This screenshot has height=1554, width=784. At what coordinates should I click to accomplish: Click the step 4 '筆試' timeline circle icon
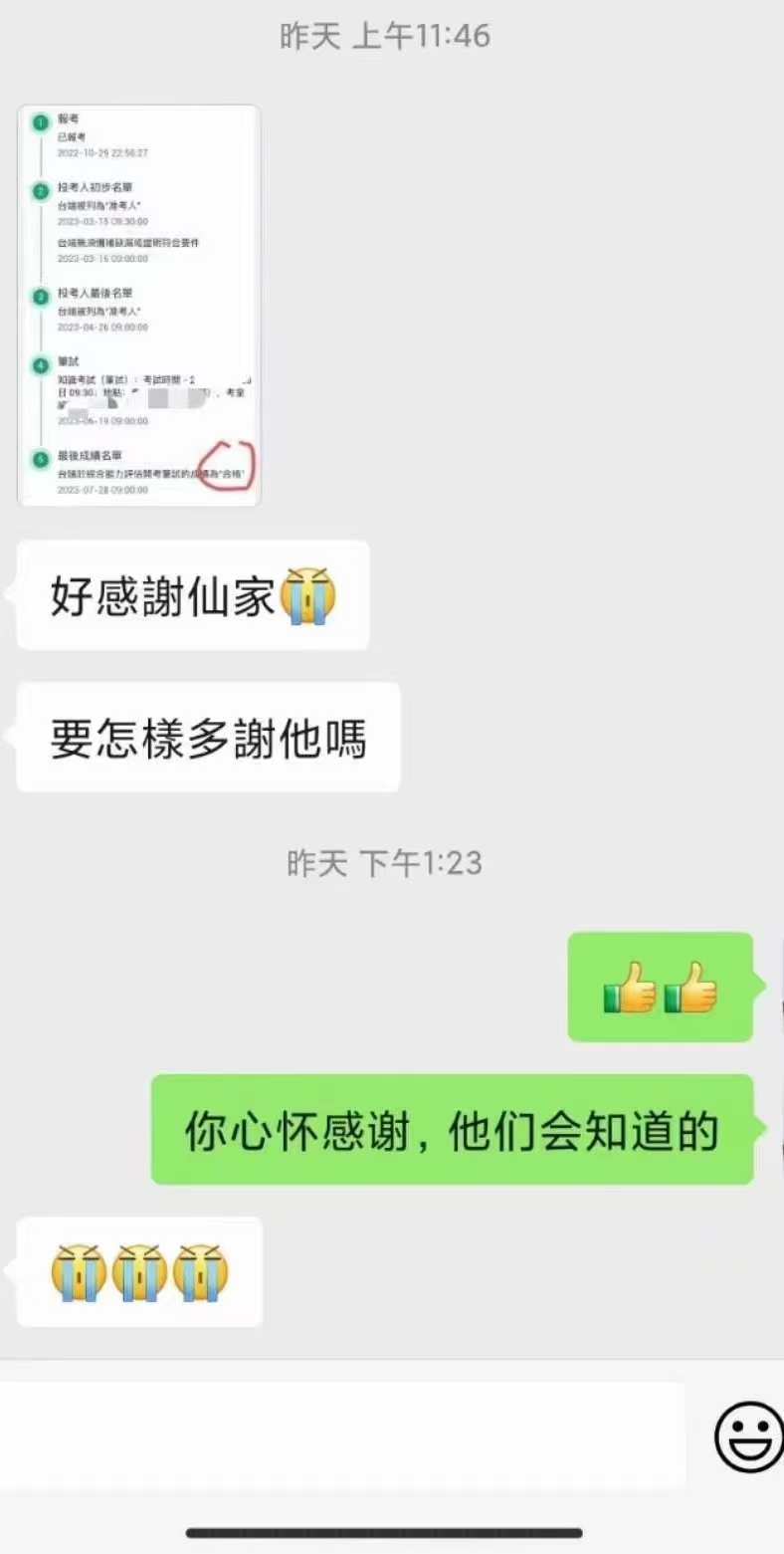coord(40,362)
